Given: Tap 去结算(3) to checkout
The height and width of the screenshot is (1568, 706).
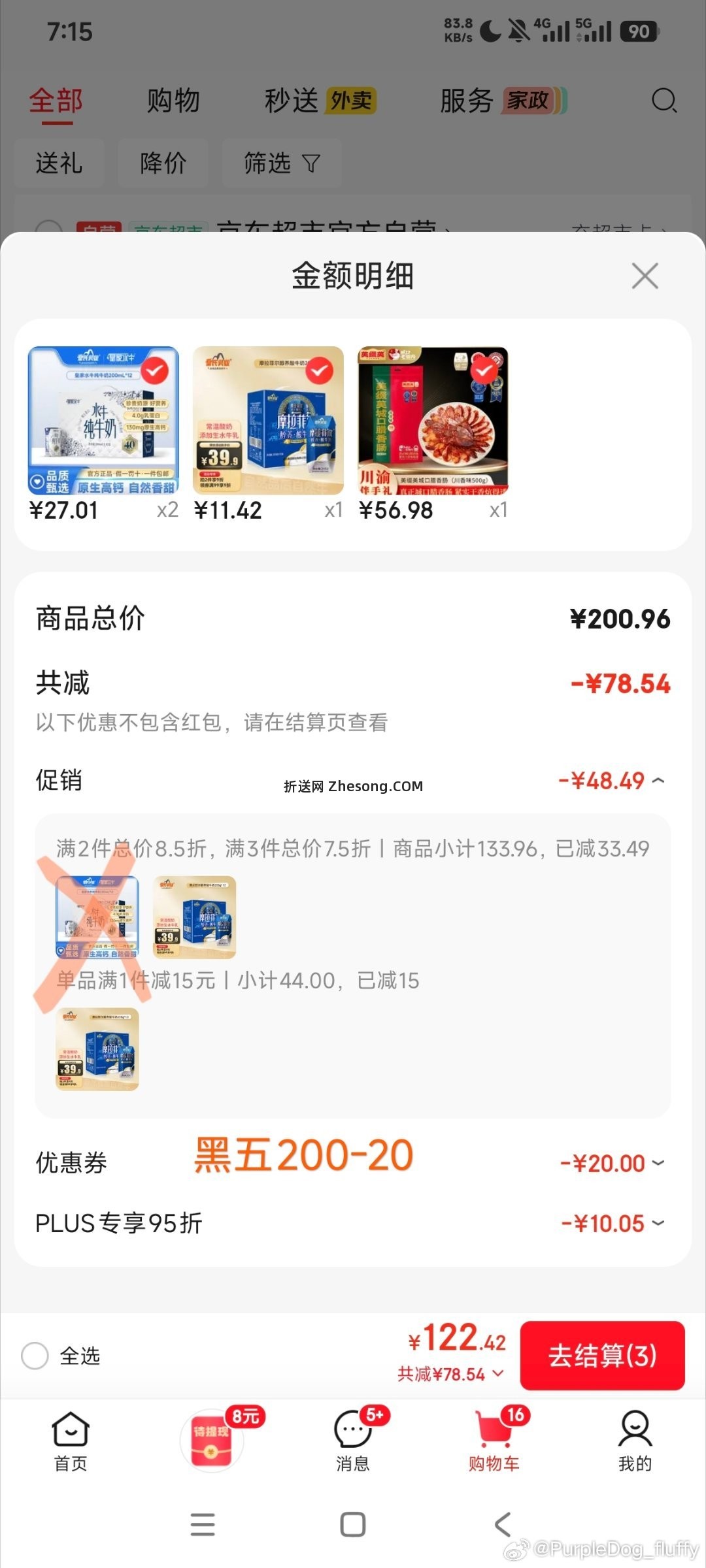Looking at the screenshot, I should point(603,1356).
